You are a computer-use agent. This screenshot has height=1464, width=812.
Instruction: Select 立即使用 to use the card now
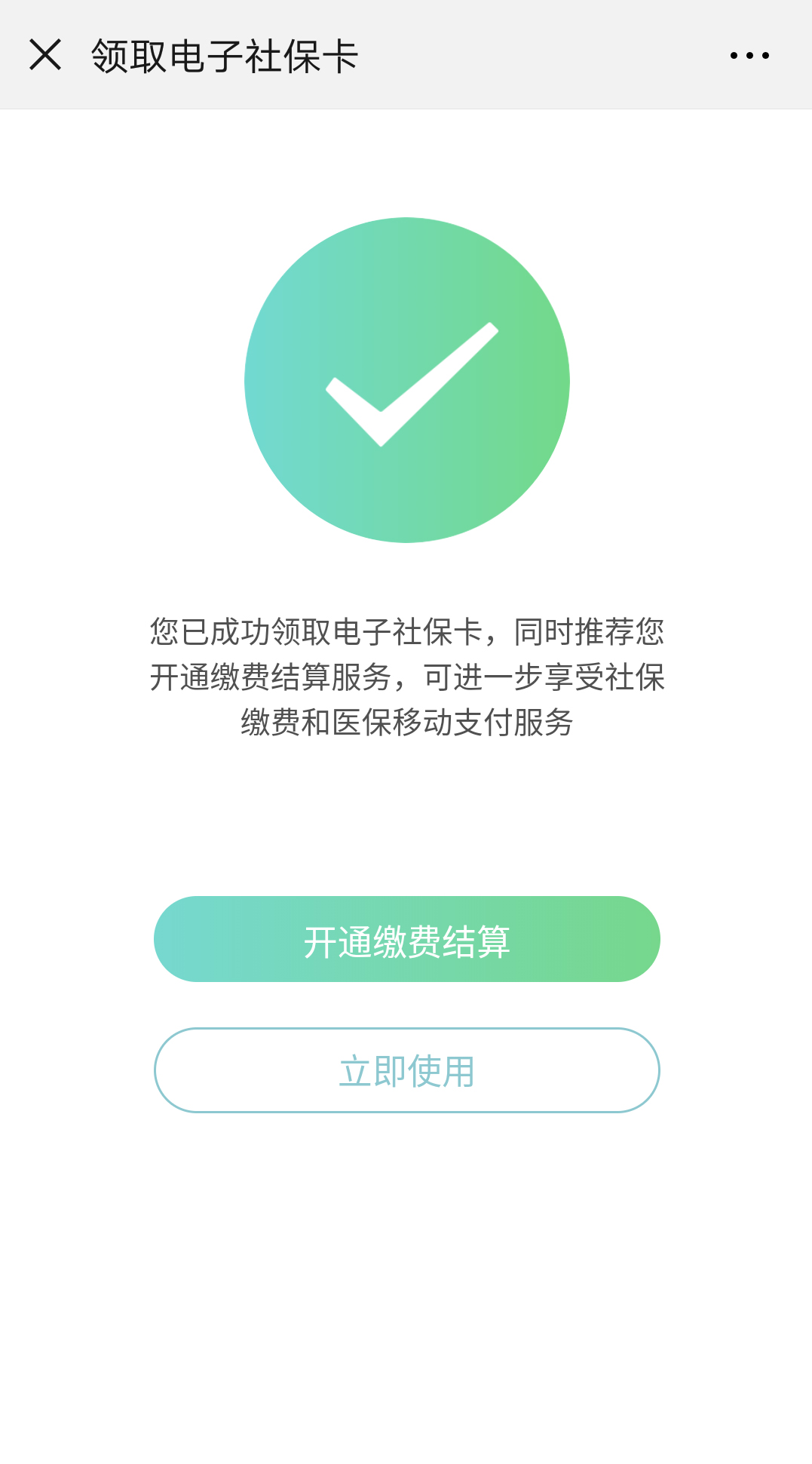407,1070
